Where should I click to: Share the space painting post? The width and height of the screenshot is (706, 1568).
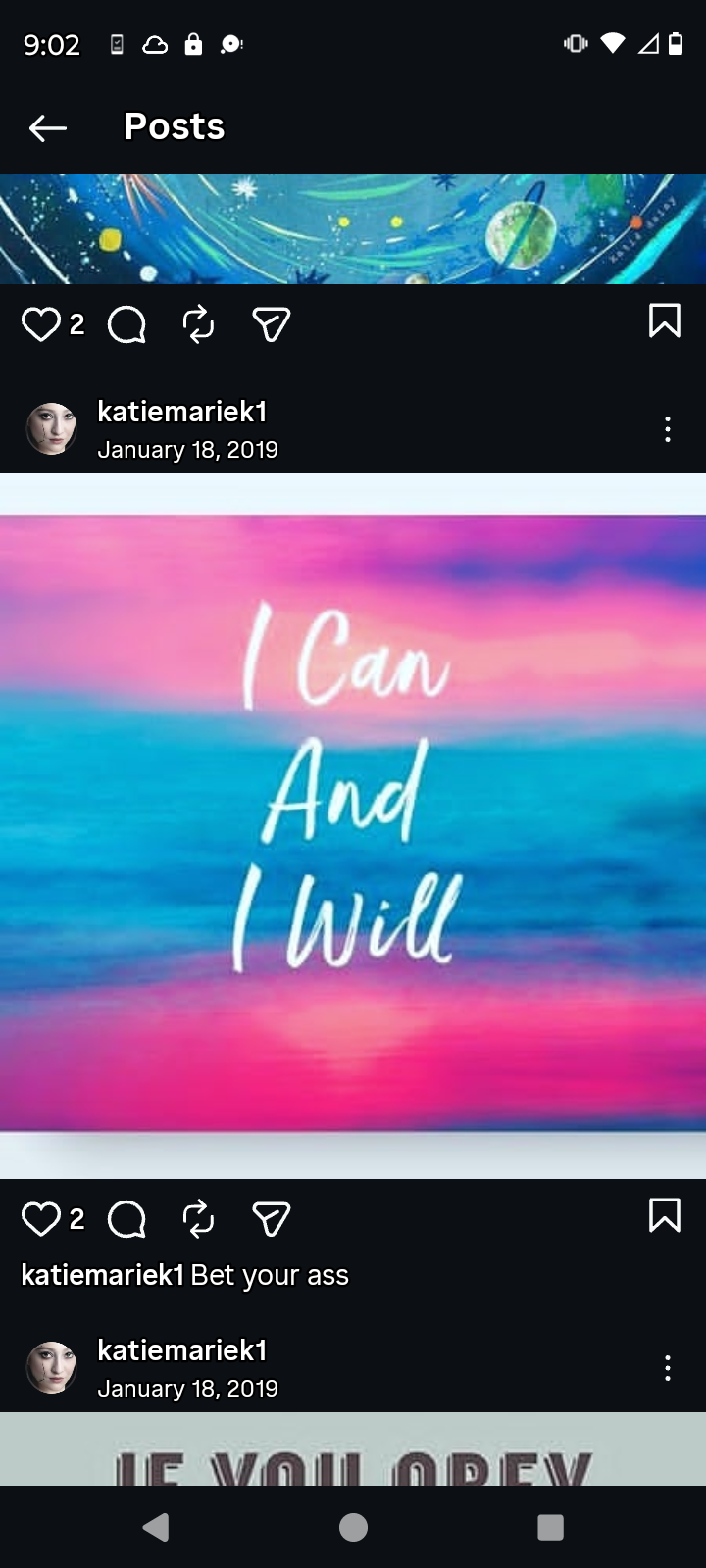[x=272, y=324]
